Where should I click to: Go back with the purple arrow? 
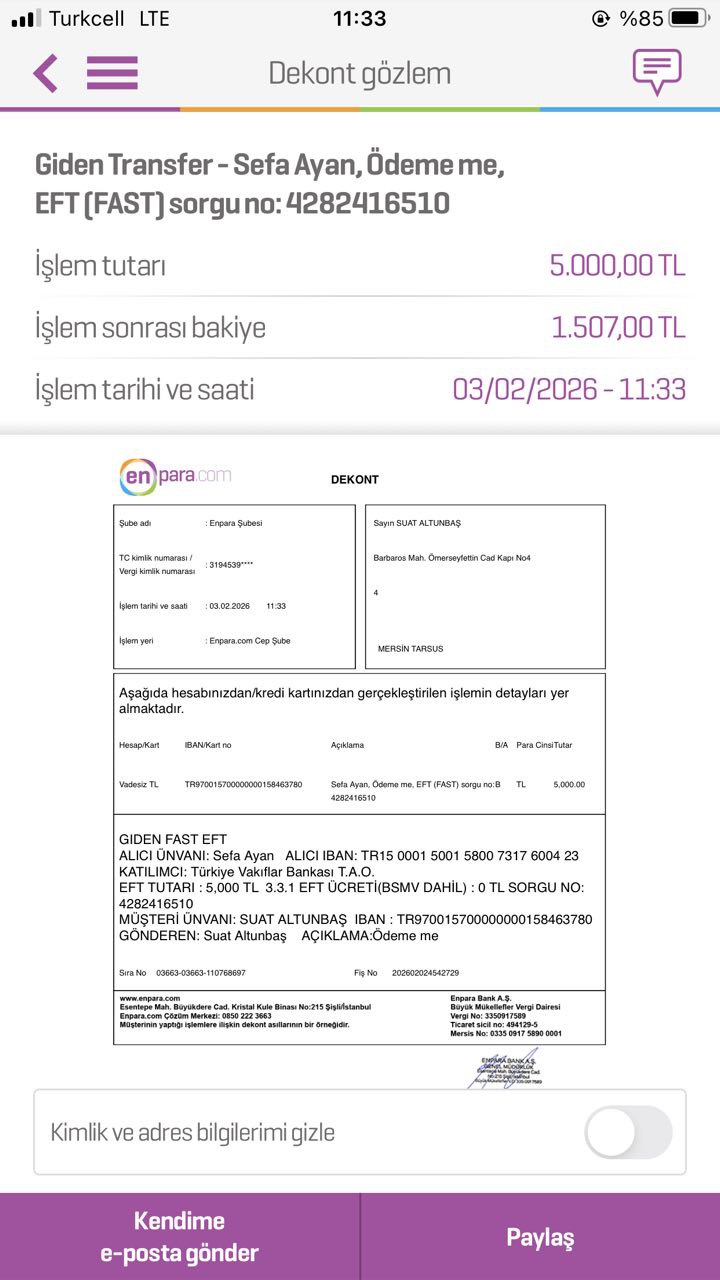tap(45, 73)
